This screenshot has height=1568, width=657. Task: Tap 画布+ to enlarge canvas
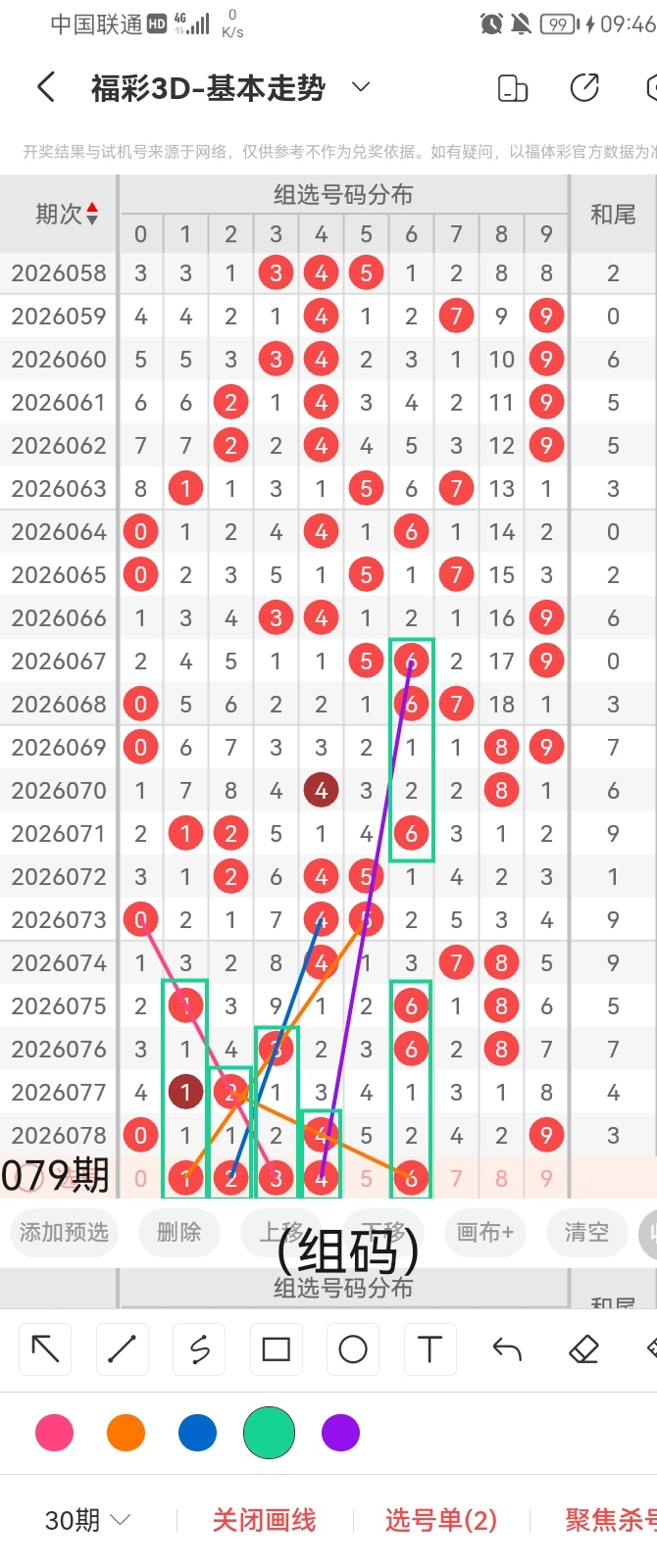point(484,1232)
